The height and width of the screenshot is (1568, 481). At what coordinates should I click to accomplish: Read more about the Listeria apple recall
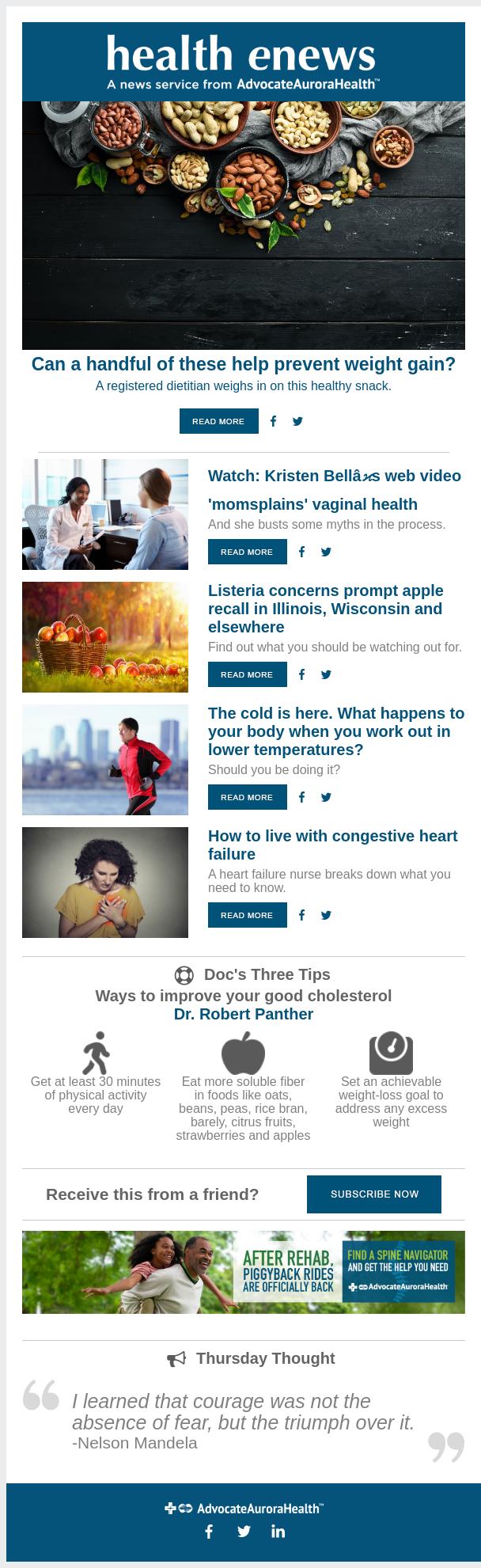tap(247, 674)
